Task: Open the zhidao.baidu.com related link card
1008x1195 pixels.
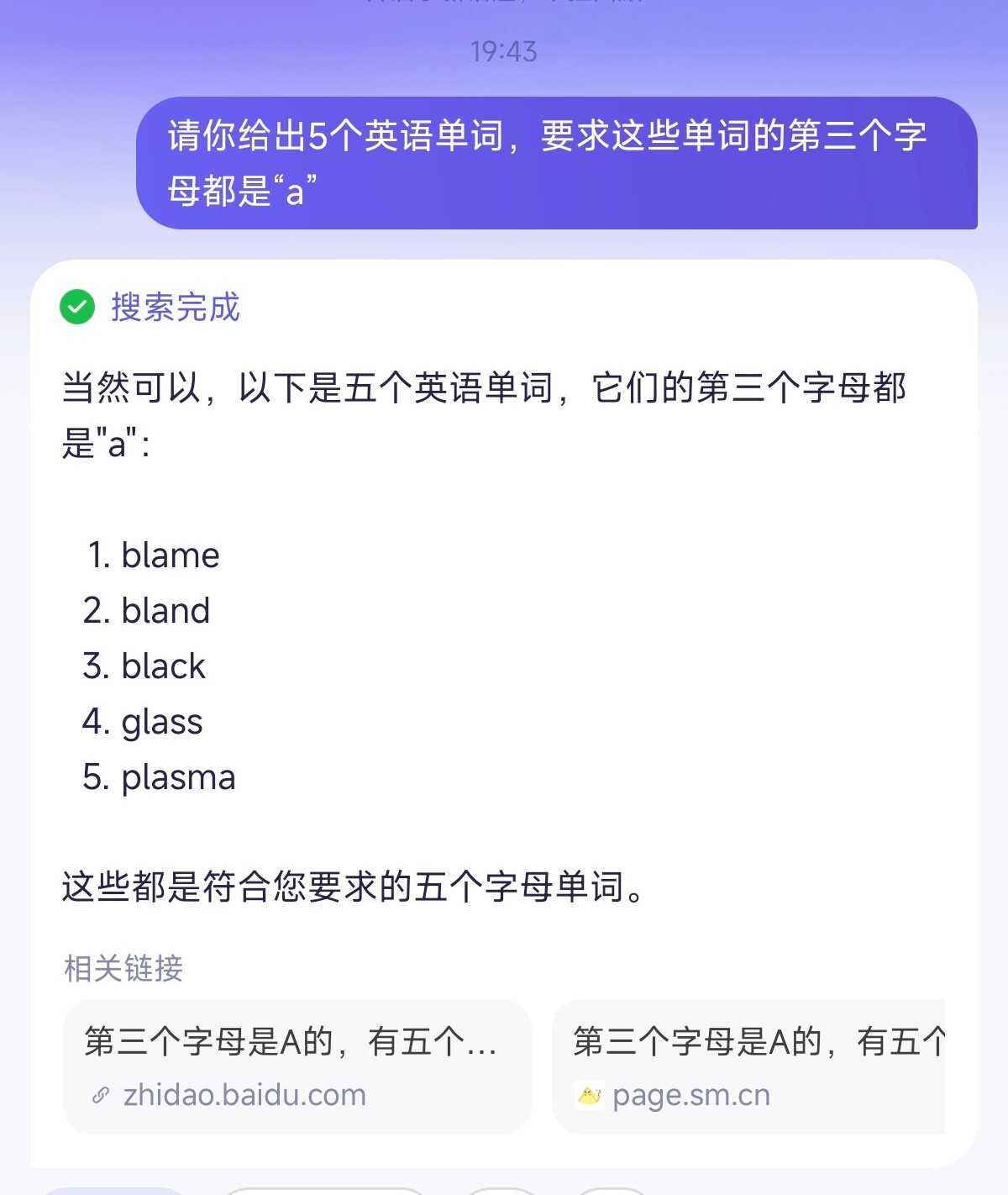Action: [297, 1066]
